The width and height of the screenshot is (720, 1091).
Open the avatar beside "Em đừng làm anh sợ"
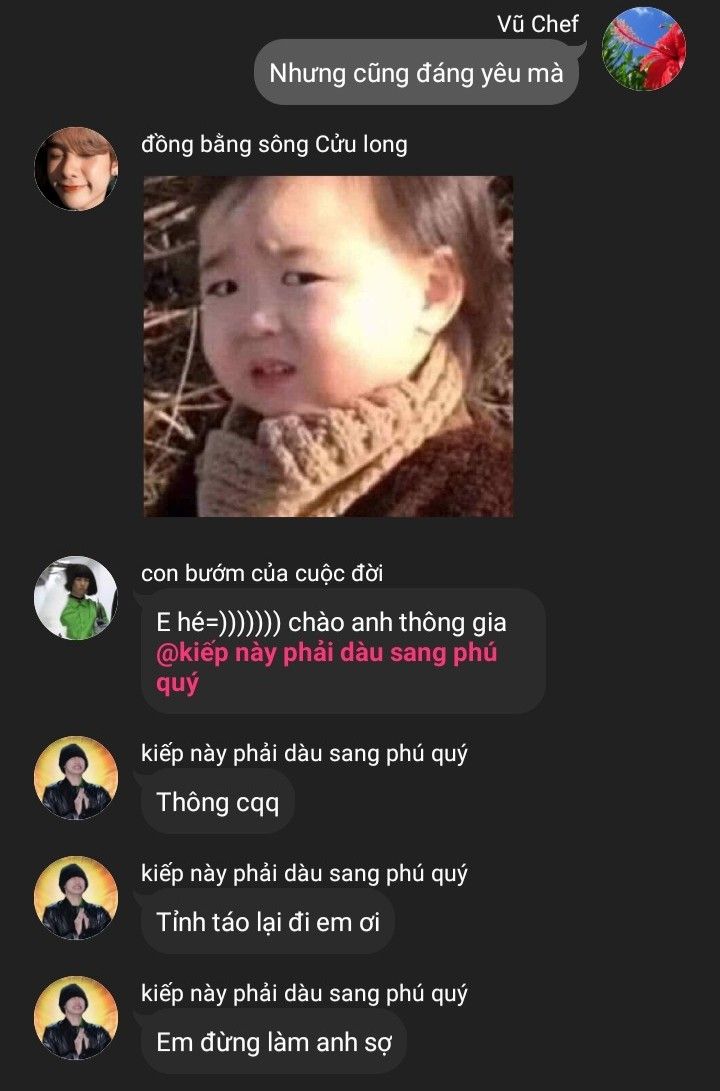pyautogui.click(x=76, y=1018)
